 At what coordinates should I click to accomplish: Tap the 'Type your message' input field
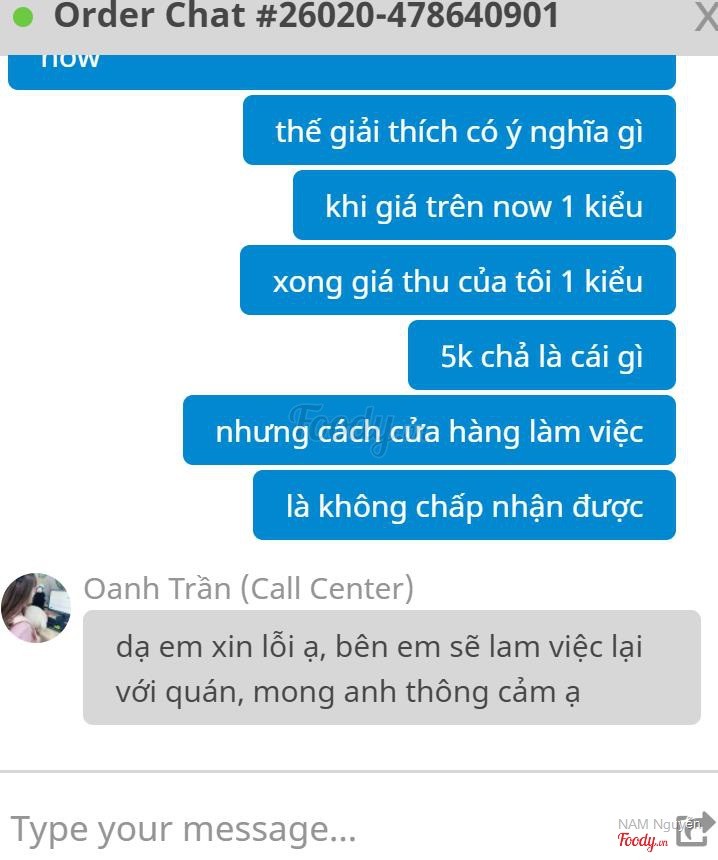point(300,828)
